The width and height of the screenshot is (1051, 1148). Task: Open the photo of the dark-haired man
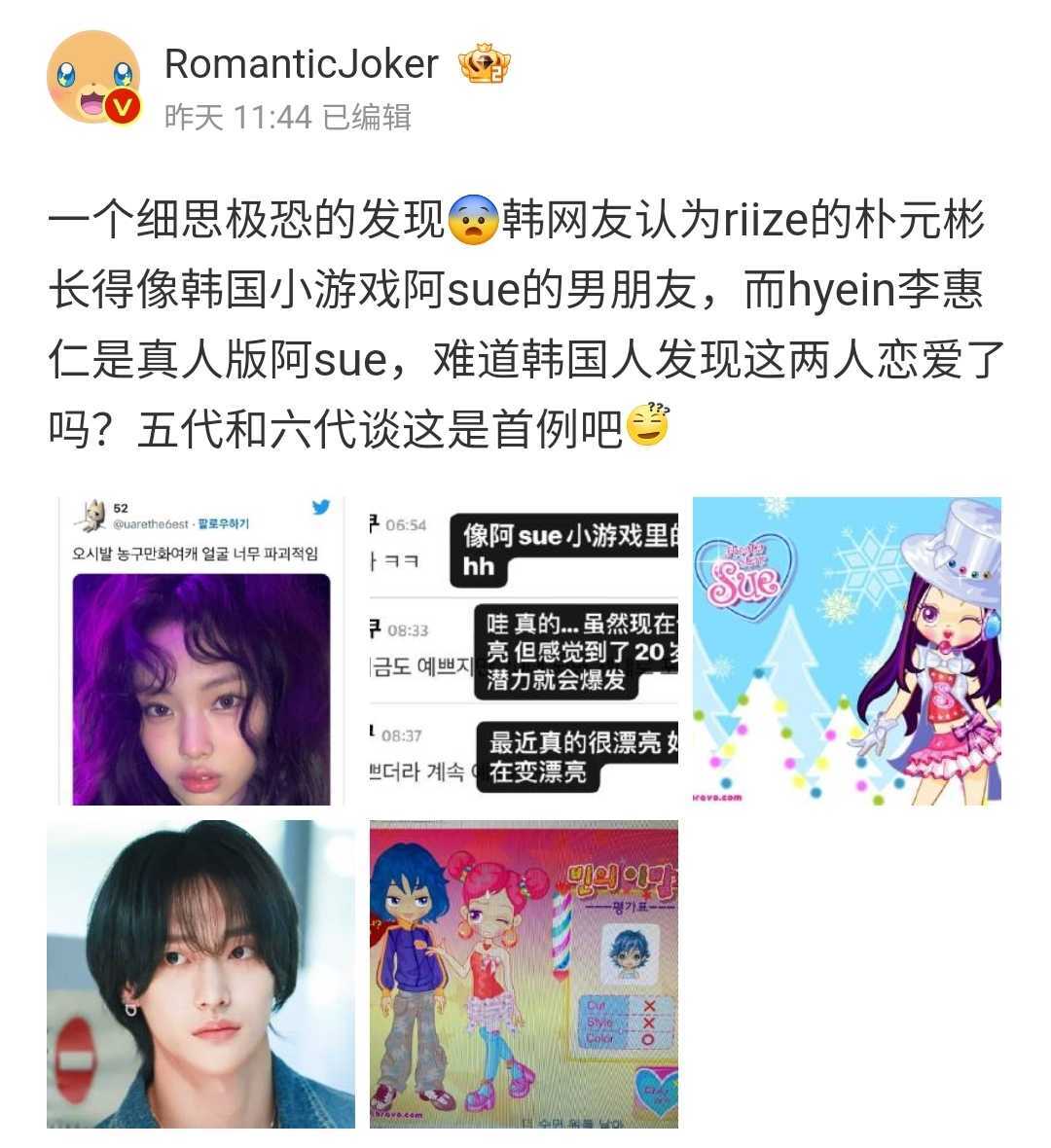coord(200,974)
